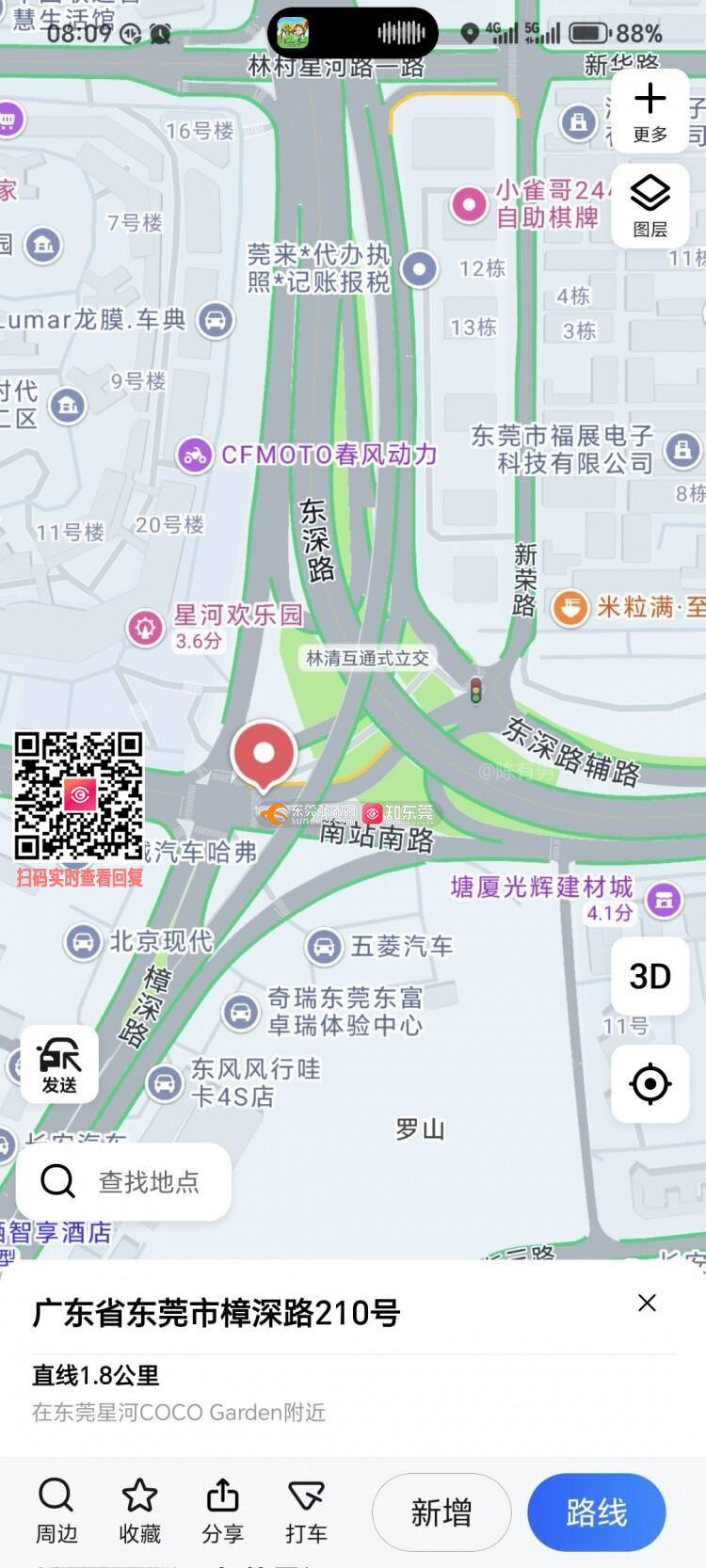
Task: Select the 东莞市福展电子科技有限公司 marker
Action: tap(682, 449)
